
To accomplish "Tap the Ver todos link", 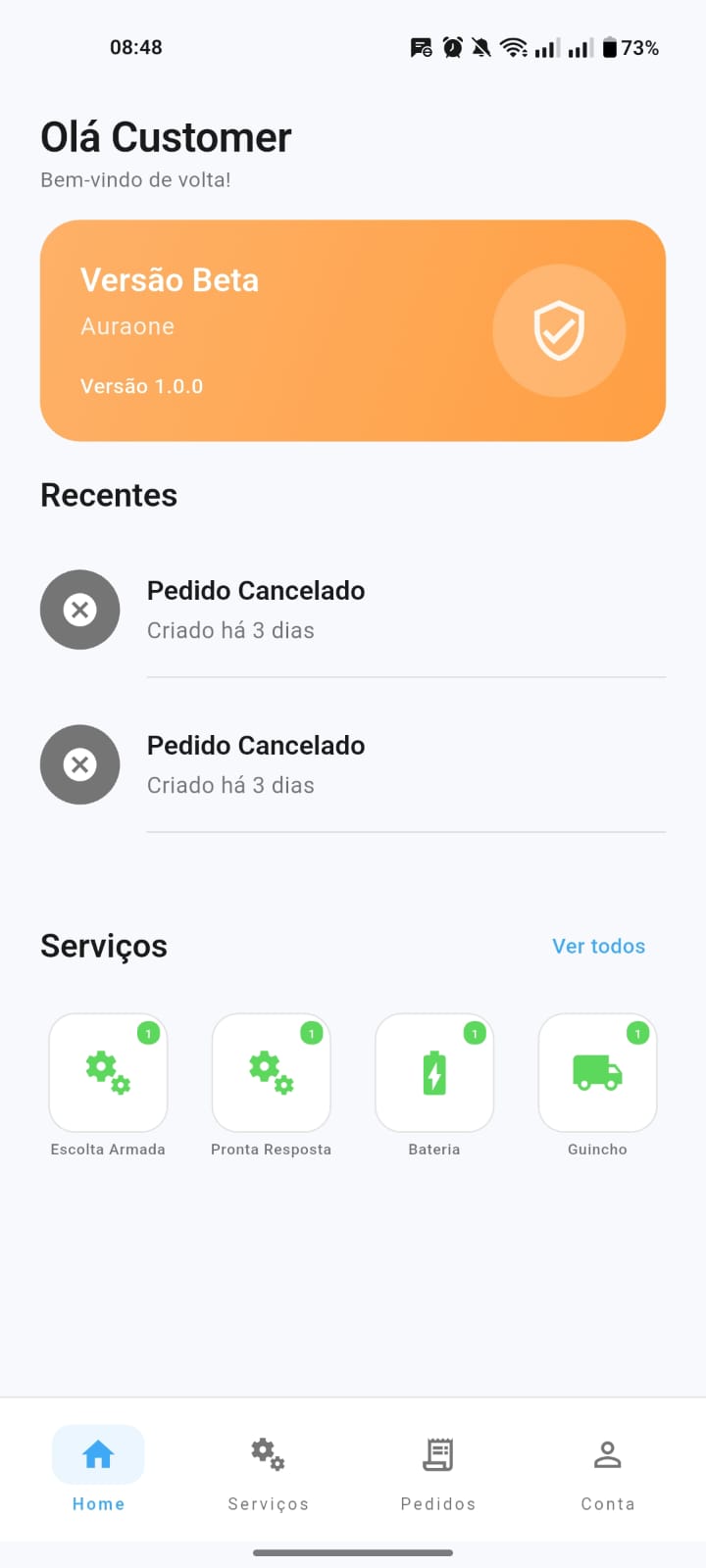I will point(598,946).
